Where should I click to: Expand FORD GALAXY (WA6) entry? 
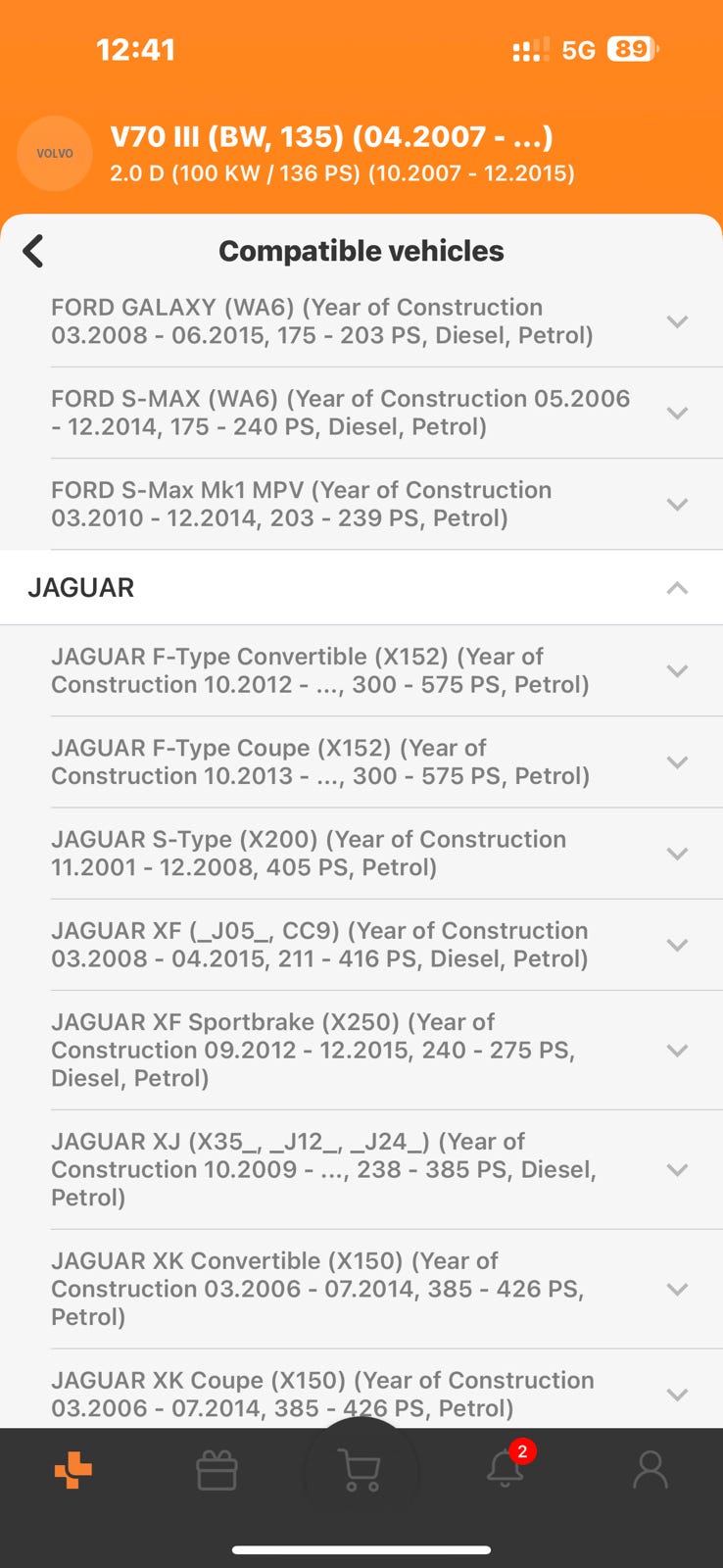677,321
